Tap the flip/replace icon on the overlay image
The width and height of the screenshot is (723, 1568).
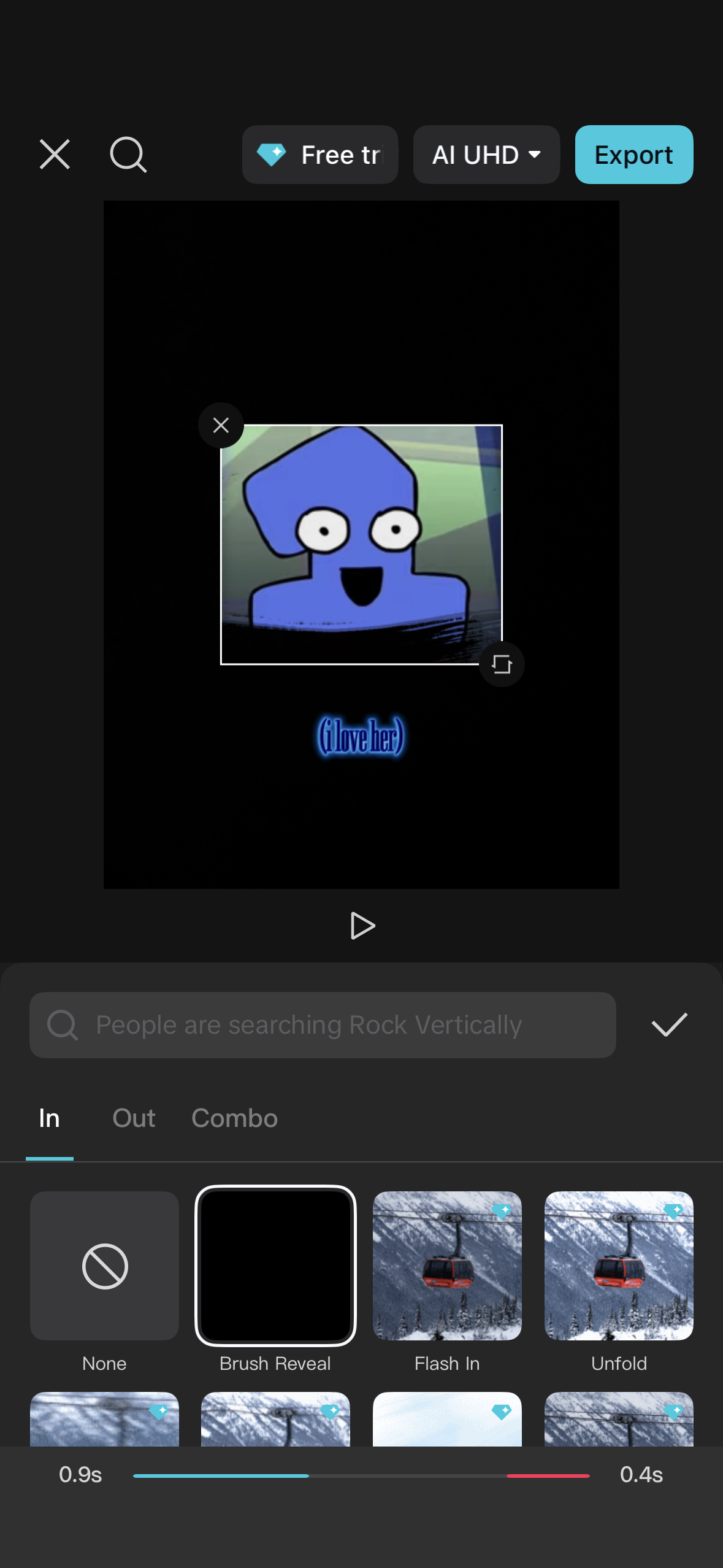click(501, 664)
